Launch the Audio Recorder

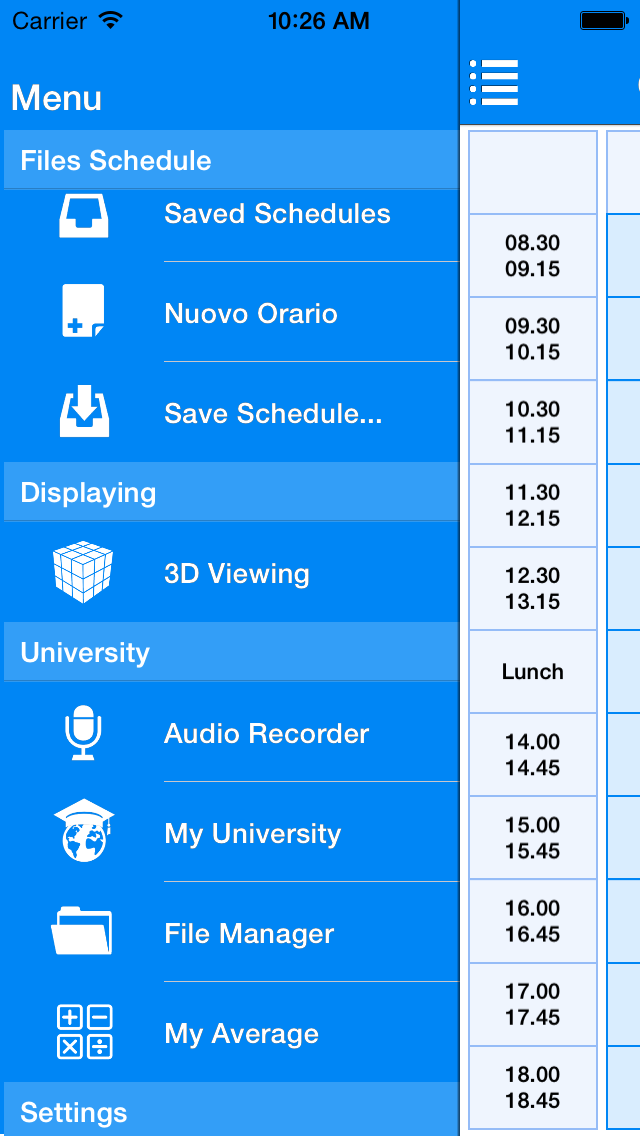tap(231, 733)
